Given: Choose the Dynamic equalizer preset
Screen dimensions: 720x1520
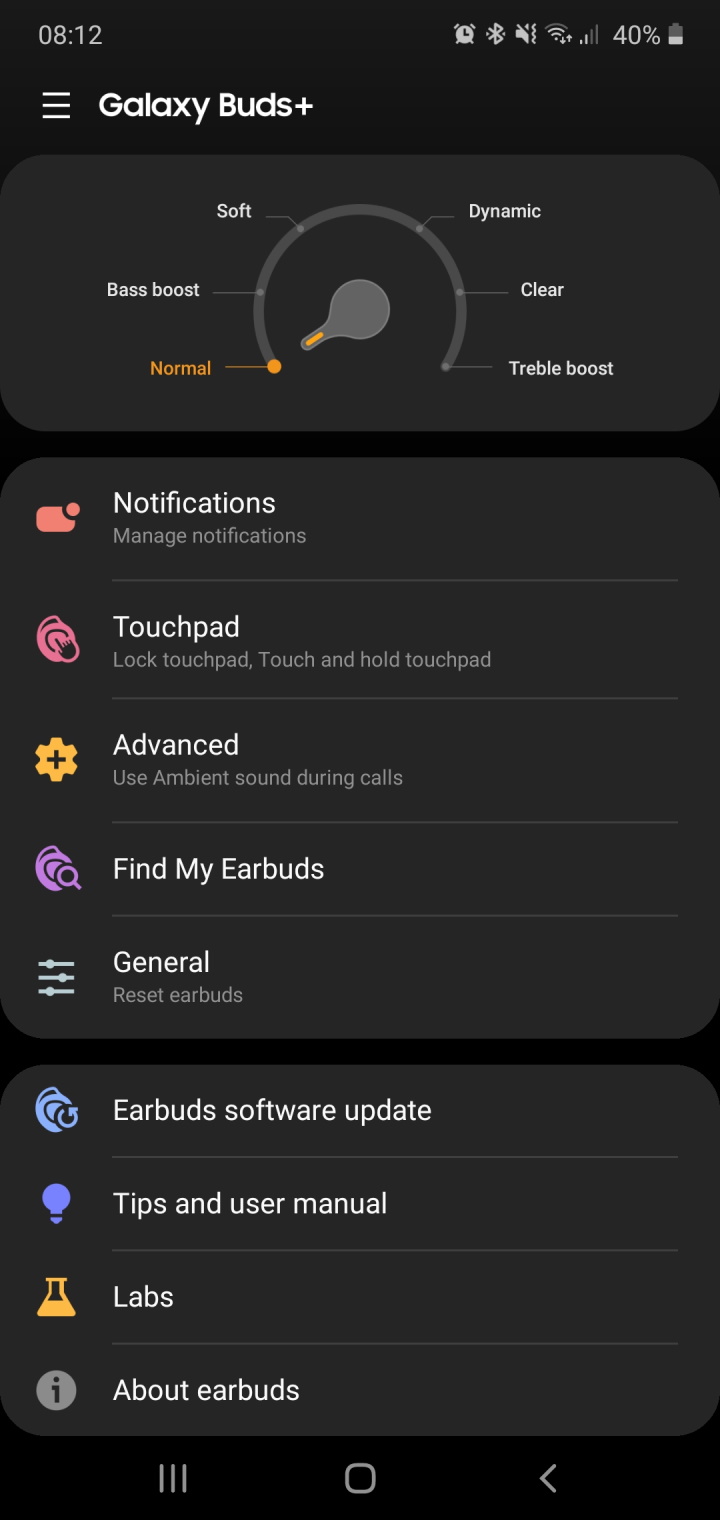Looking at the screenshot, I should (x=504, y=211).
